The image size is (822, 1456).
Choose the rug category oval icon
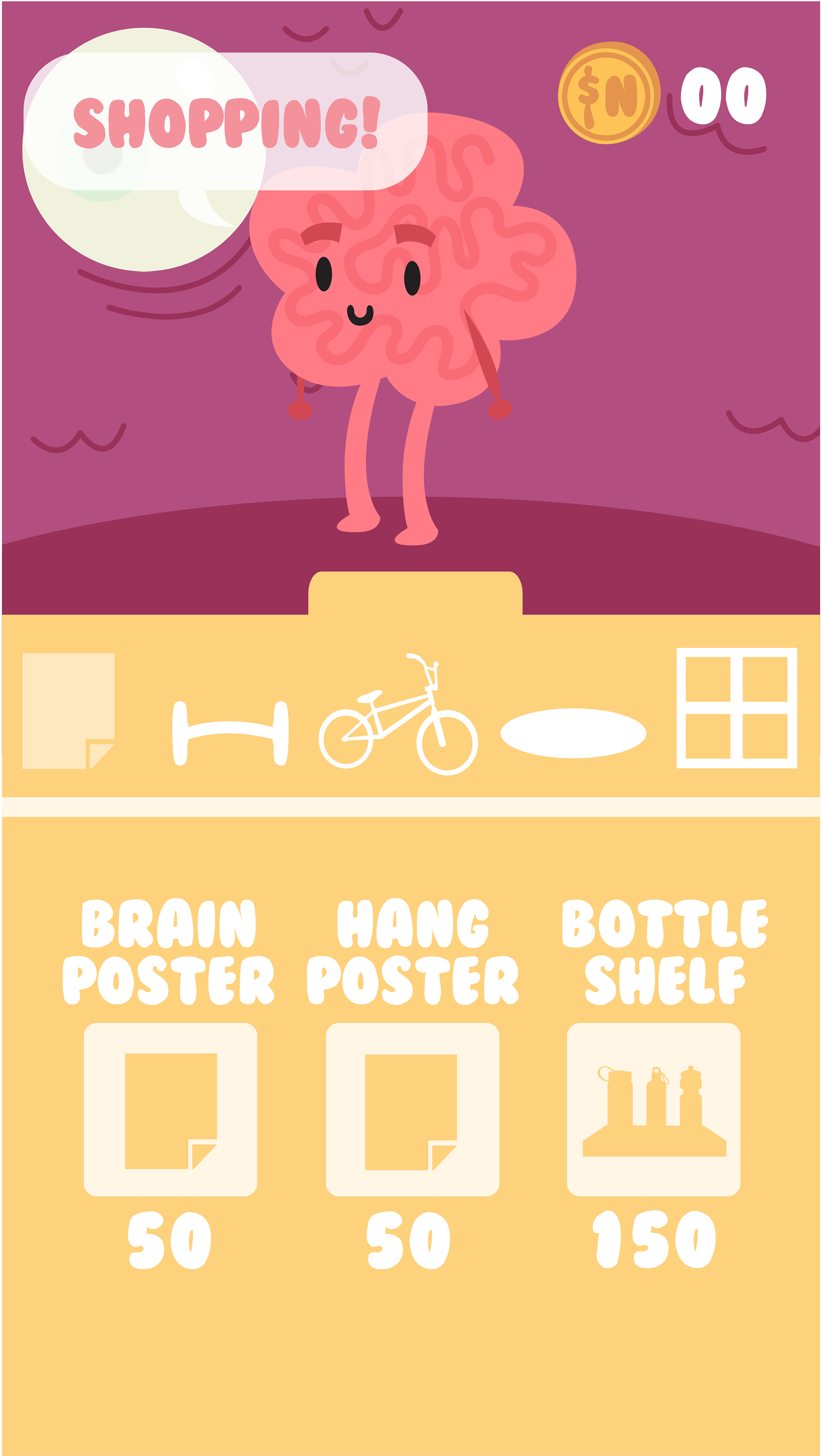tap(573, 733)
